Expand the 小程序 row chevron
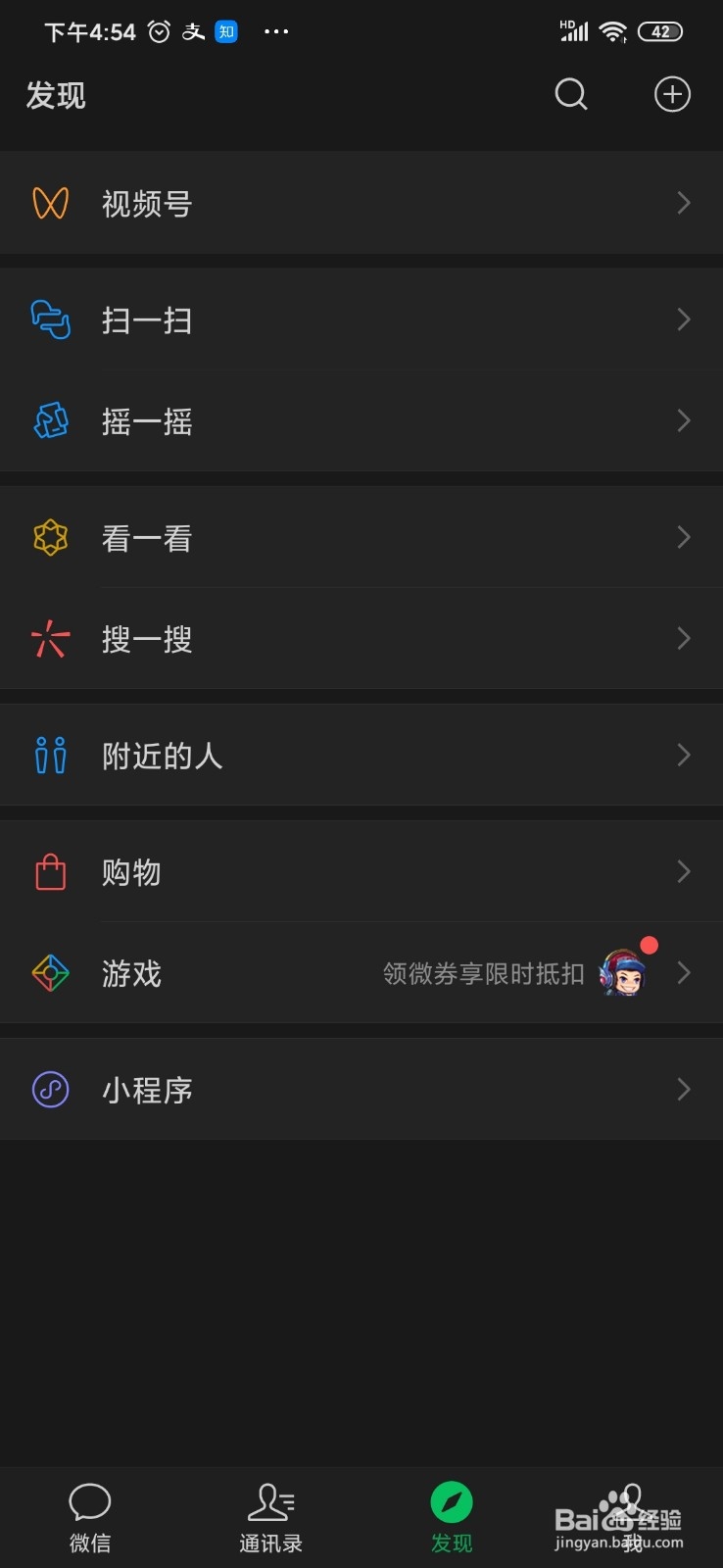Viewport: 723px width, 1568px height. (x=683, y=1090)
